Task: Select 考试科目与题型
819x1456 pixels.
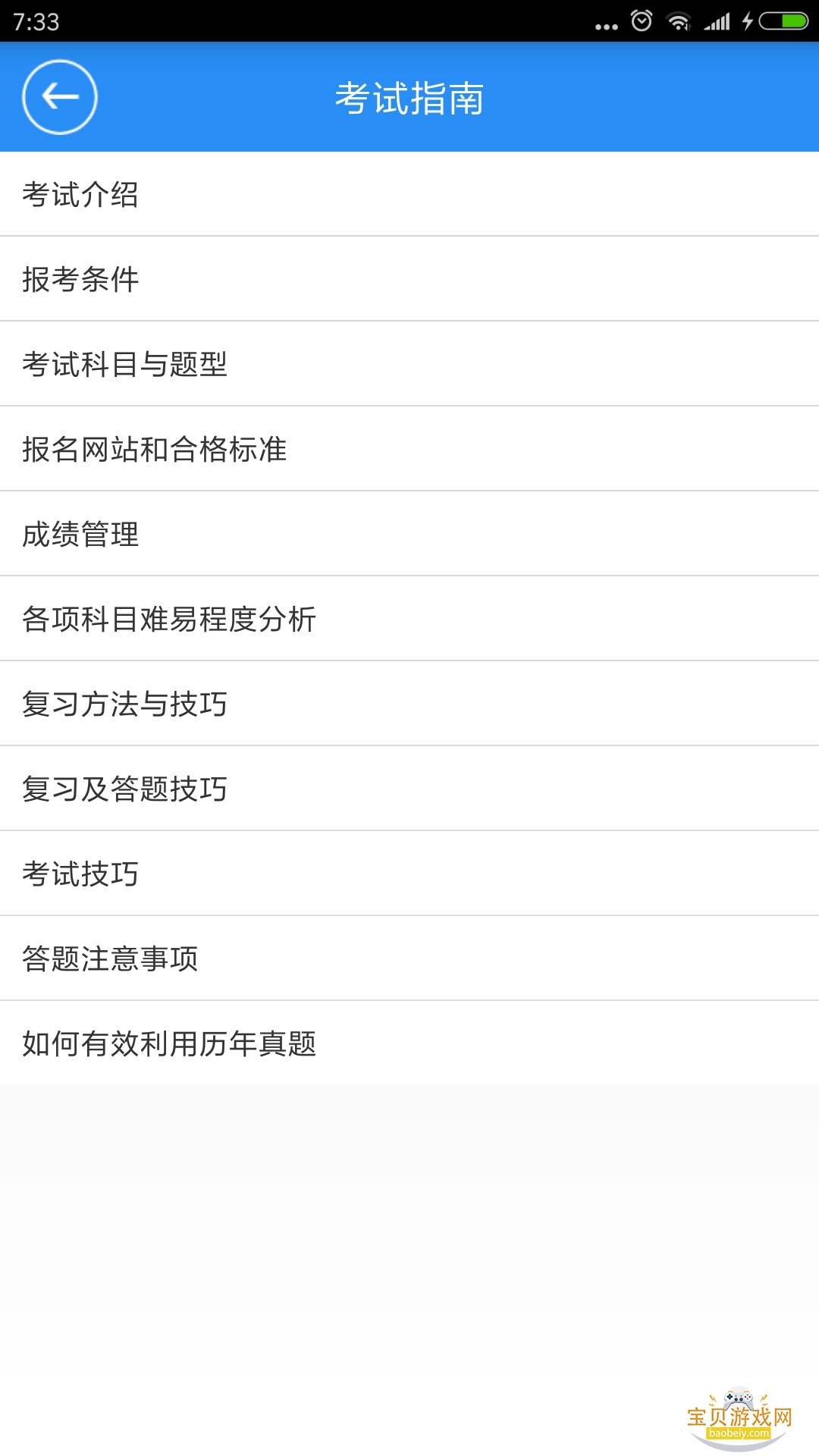Action: coord(125,364)
